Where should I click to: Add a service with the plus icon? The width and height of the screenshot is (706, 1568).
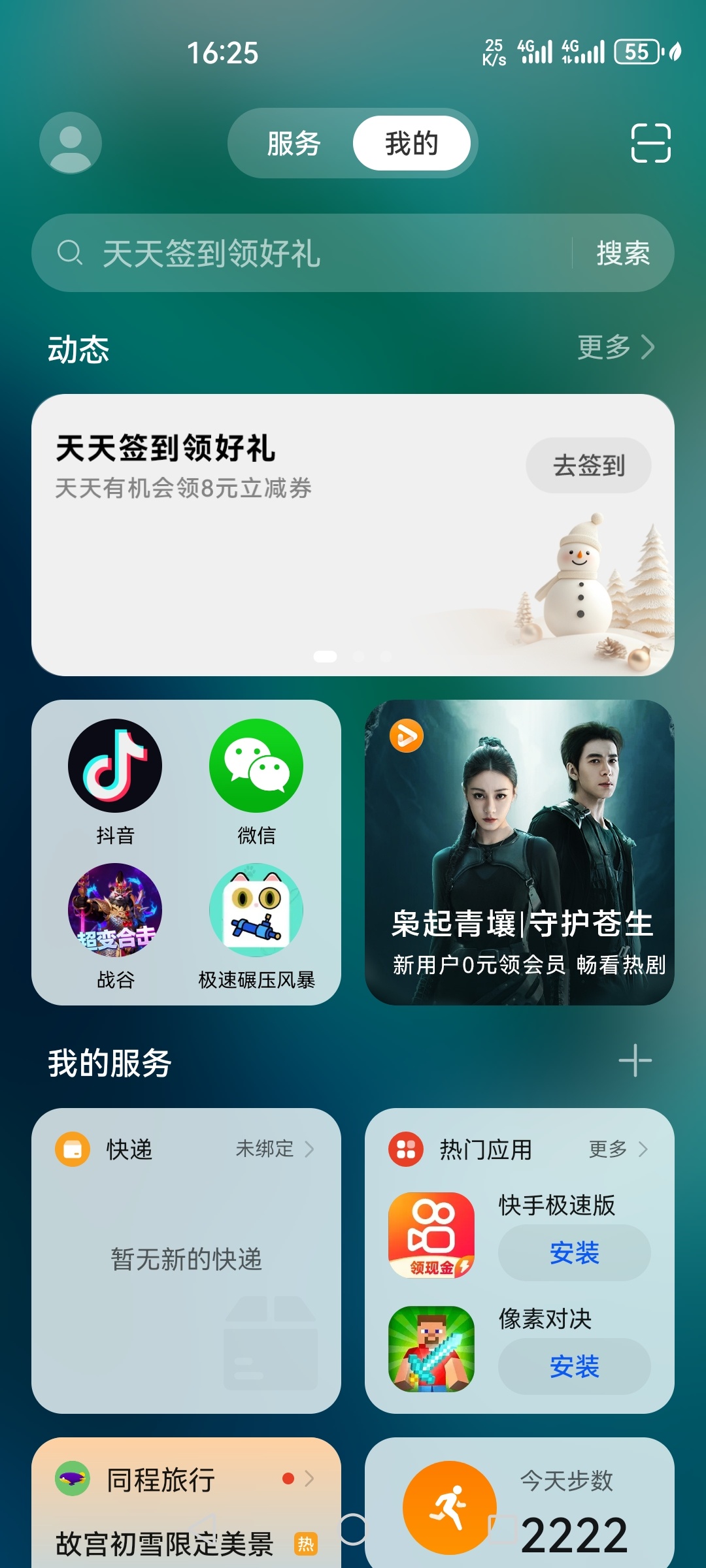coord(635,1060)
